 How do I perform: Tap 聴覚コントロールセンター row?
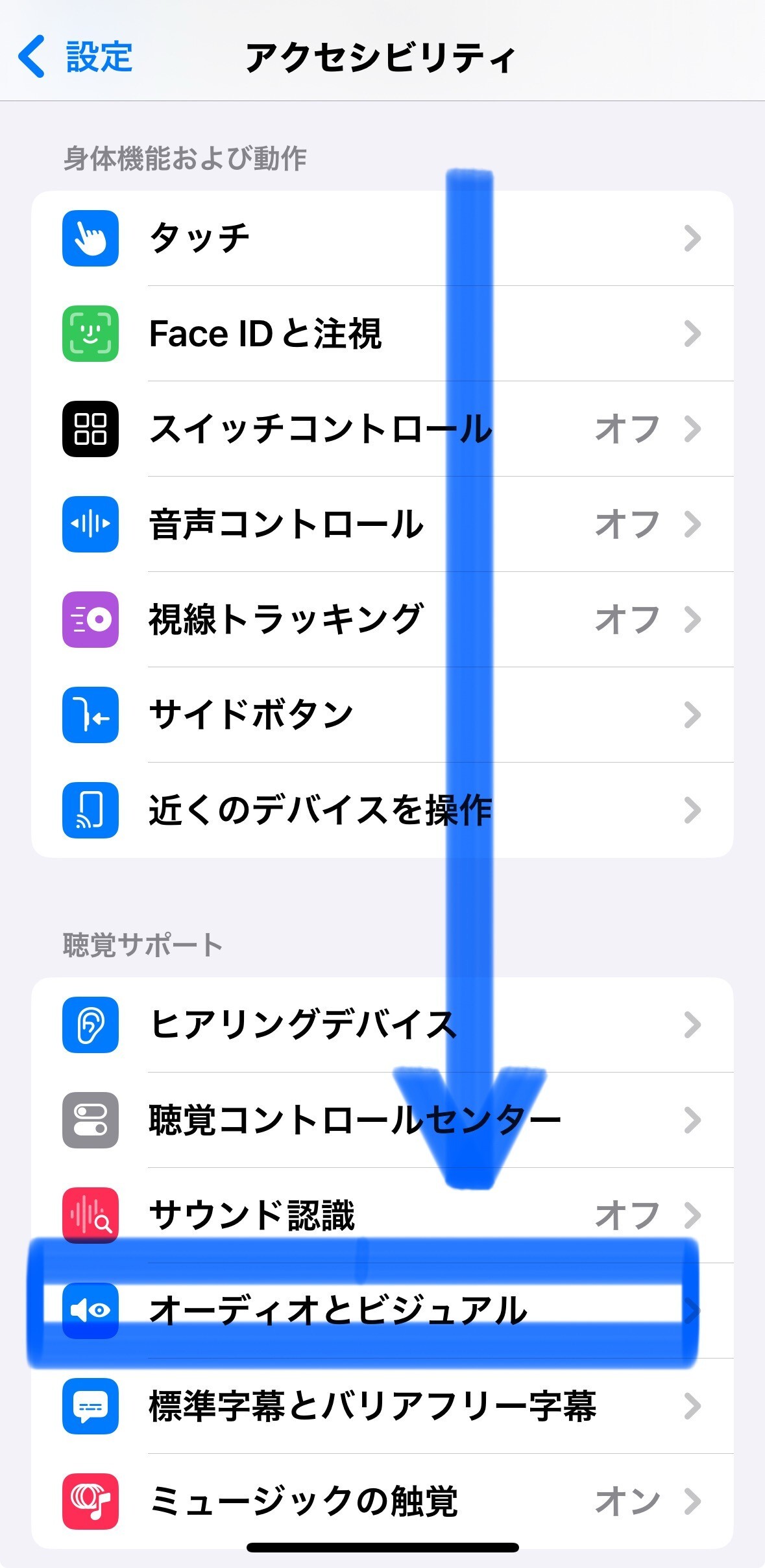pyautogui.click(x=382, y=1120)
